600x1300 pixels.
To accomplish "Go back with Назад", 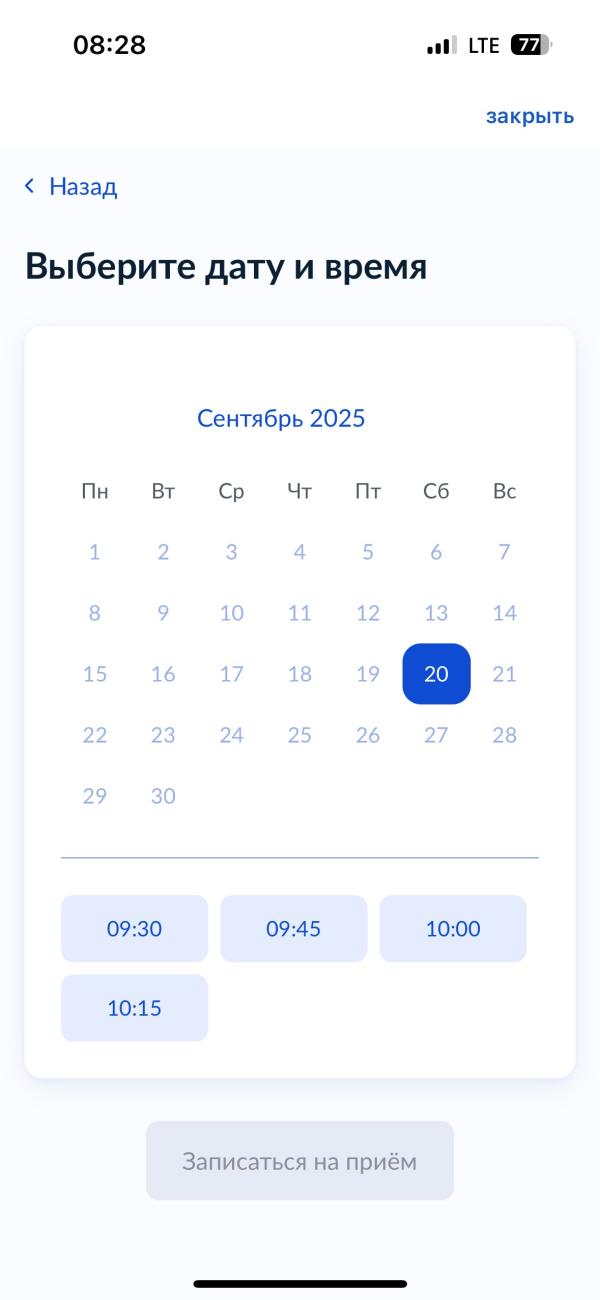I will (71, 186).
